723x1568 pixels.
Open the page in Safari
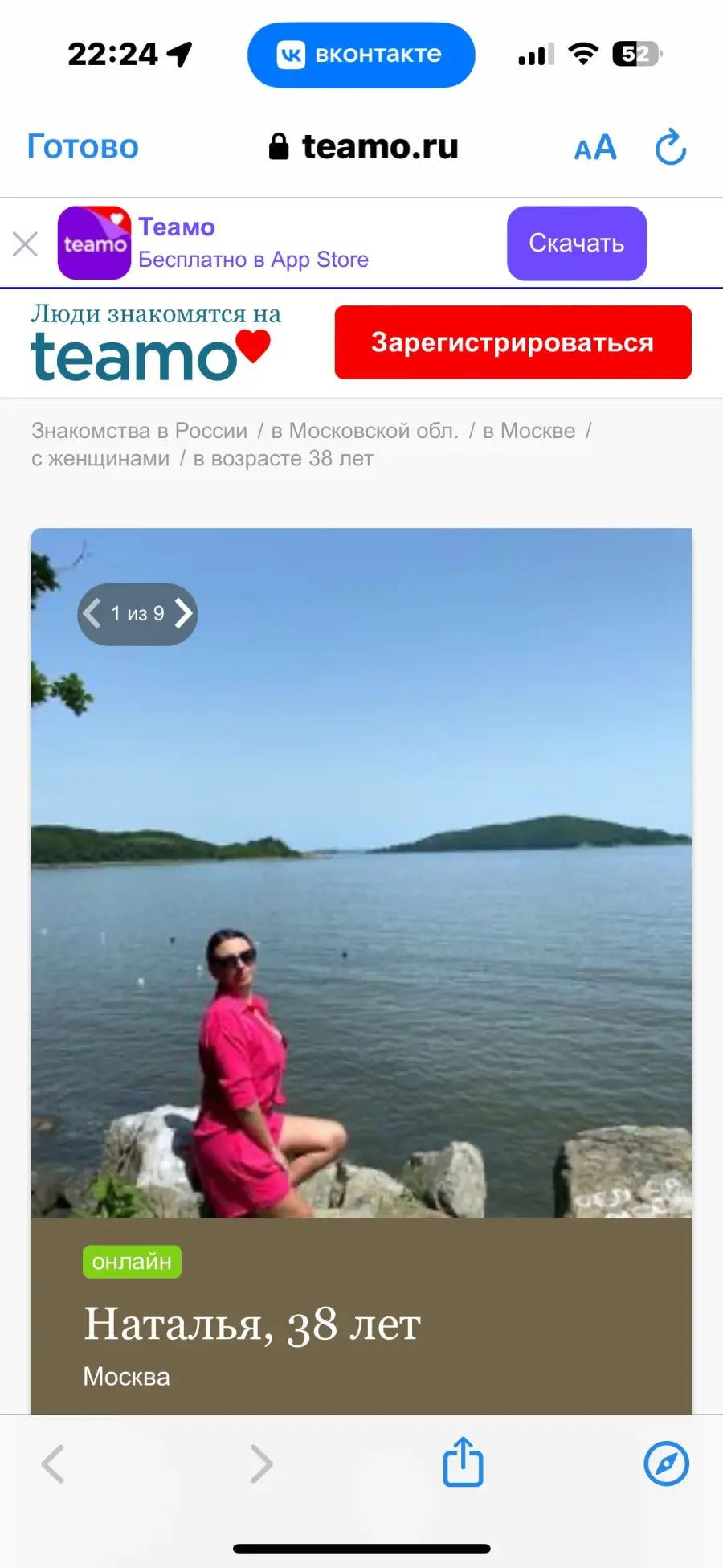pos(667,1464)
